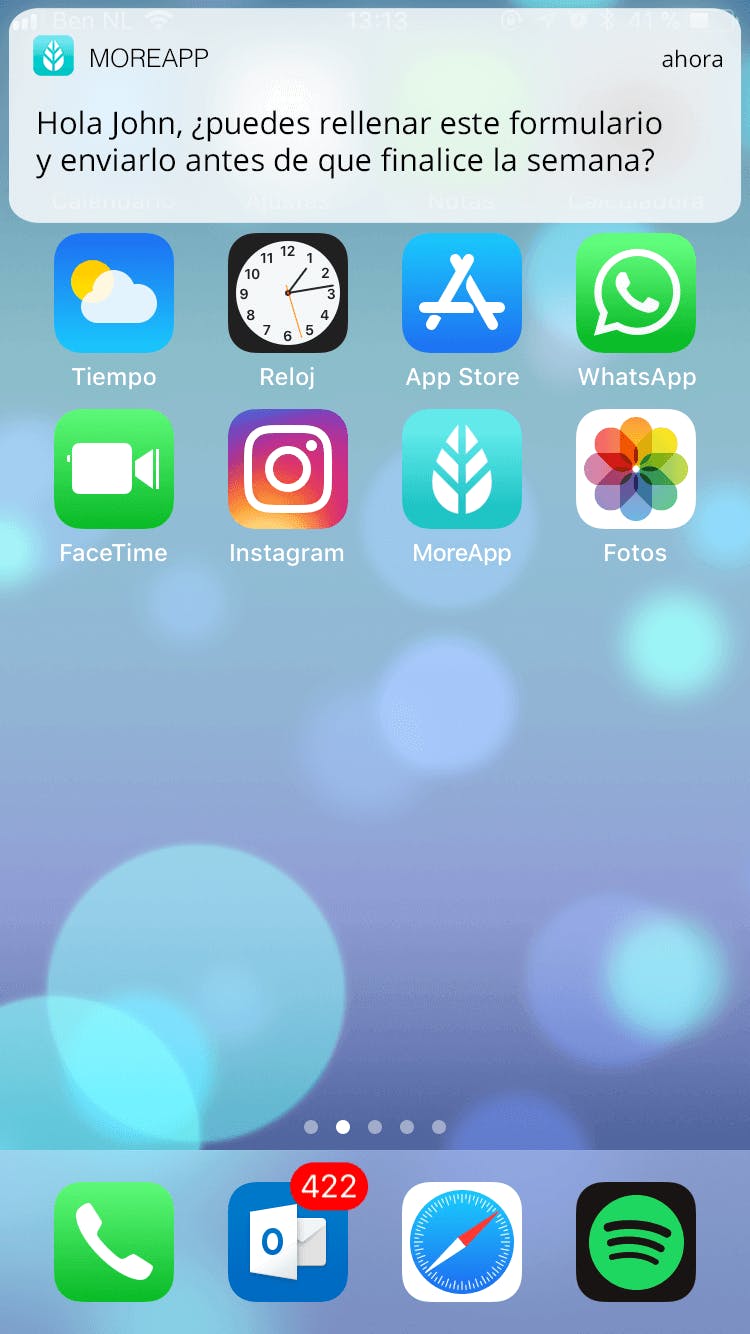Launch WhatsApp
Viewport: 750px width, 1334px height.
[x=636, y=294]
